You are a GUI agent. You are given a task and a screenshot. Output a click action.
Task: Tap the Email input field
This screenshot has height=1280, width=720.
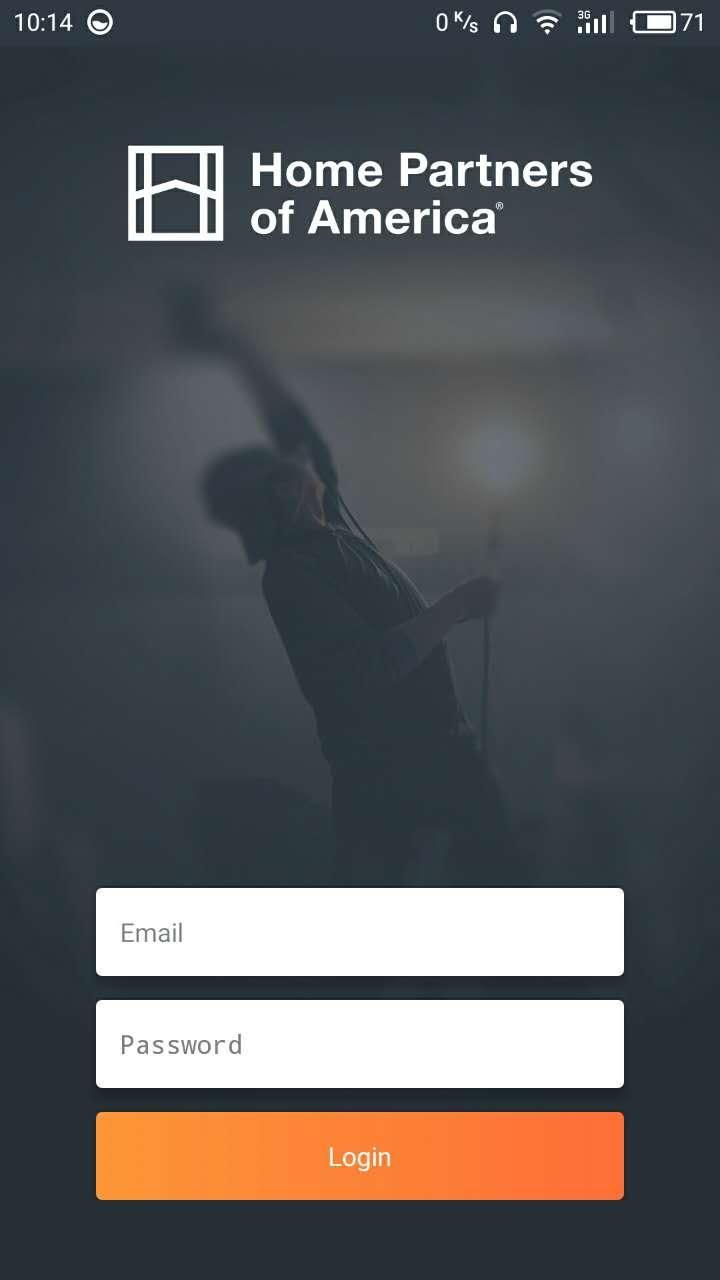360,932
